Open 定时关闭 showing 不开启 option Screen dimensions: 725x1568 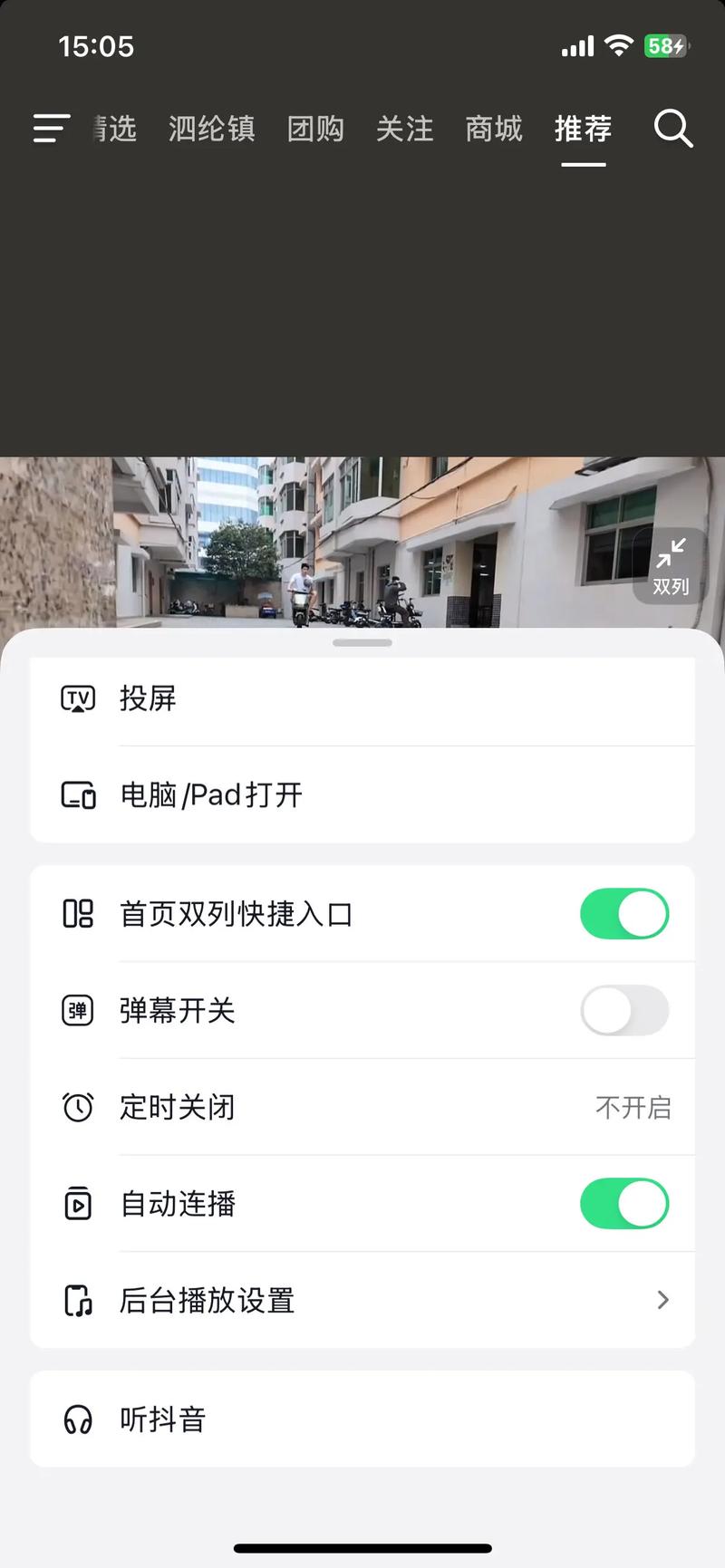tap(634, 1106)
